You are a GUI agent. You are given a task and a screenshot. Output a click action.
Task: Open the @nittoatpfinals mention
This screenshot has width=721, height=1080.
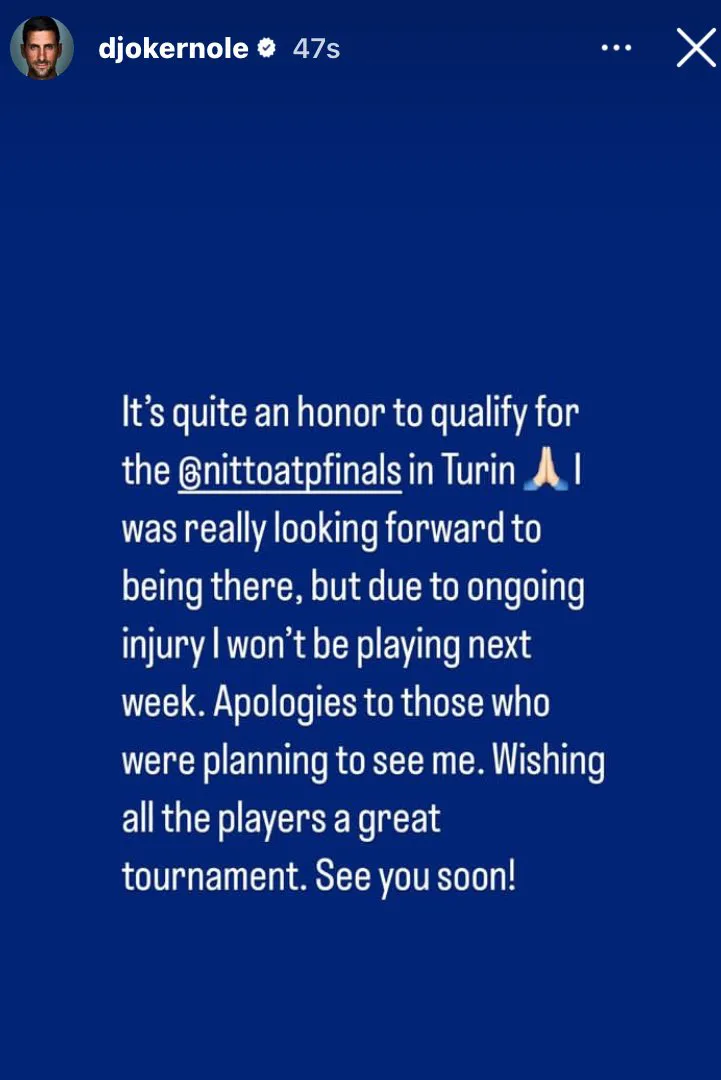click(289, 470)
